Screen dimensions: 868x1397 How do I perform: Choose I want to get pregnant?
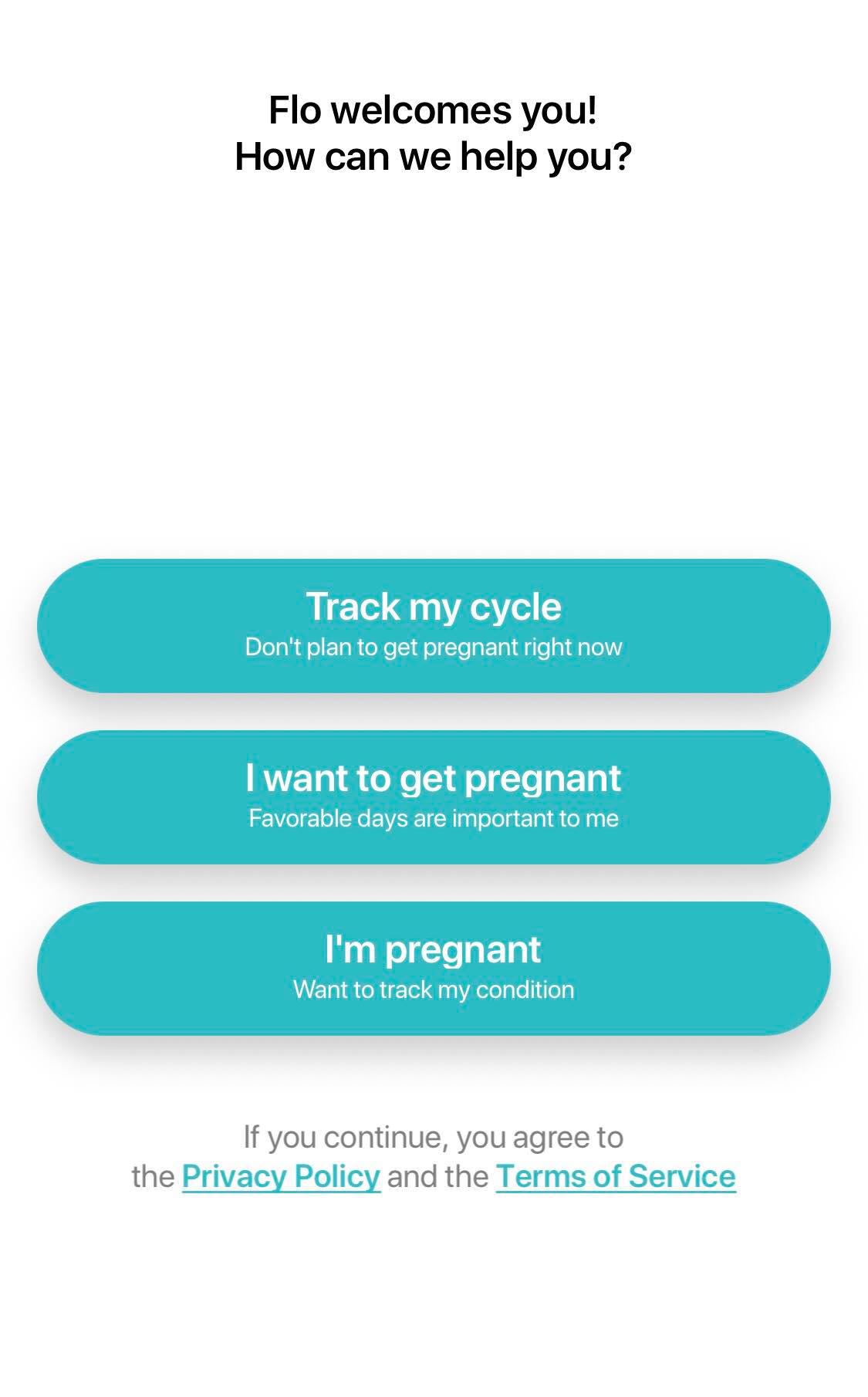tap(434, 797)
